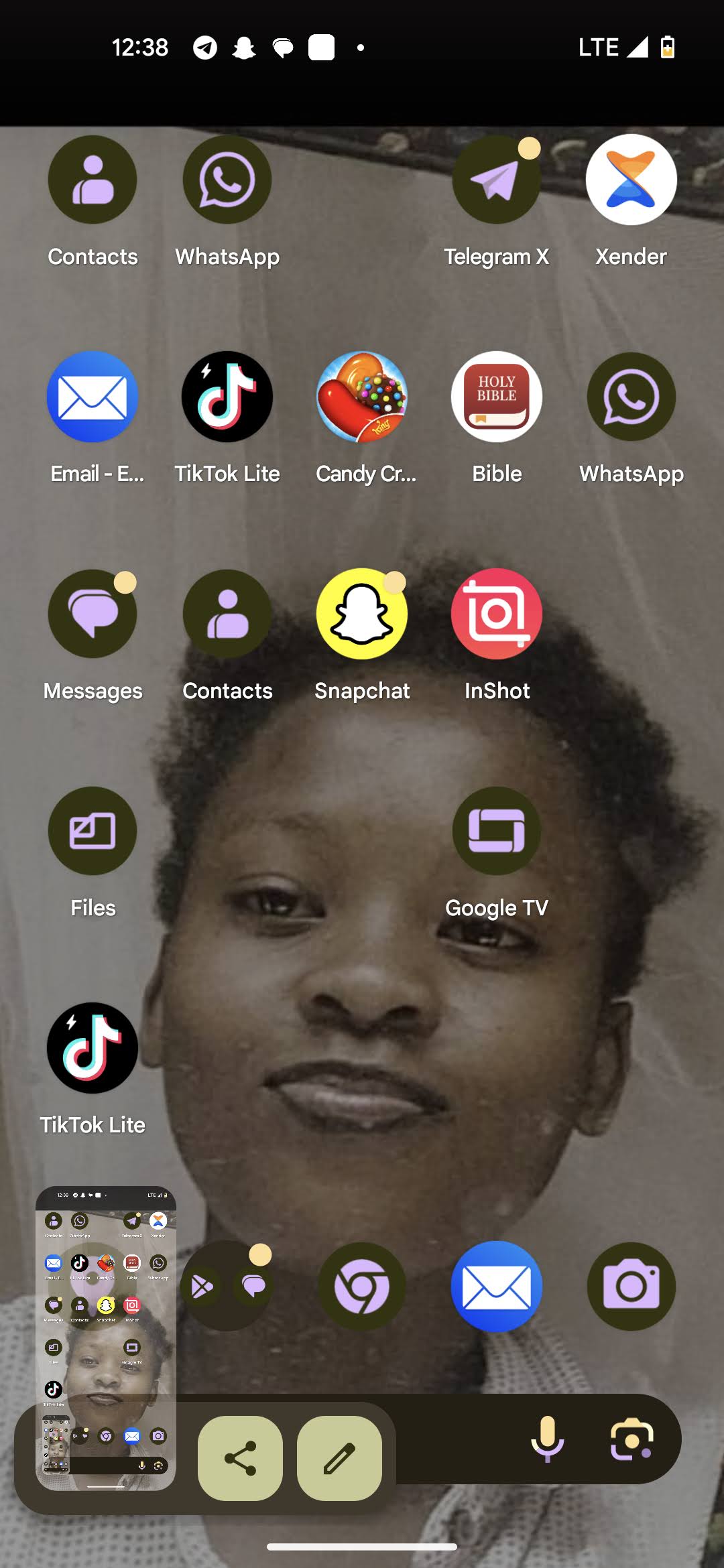Launch Snapchat
The height and width of the screenshot is (1568, 724).
362,614
